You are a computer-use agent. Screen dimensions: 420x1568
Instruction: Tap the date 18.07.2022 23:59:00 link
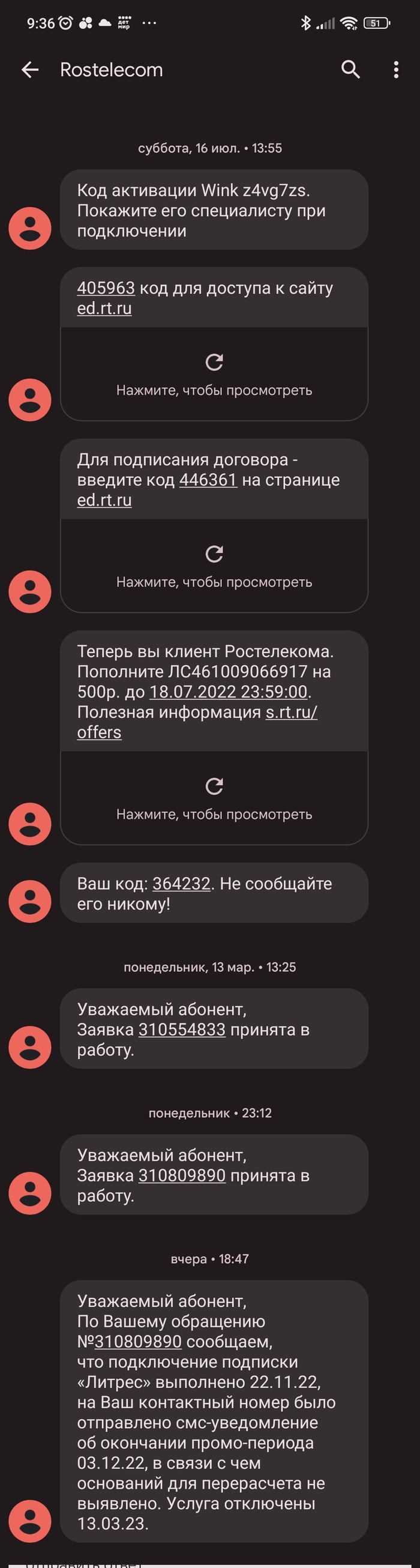[x=228, y=692]
